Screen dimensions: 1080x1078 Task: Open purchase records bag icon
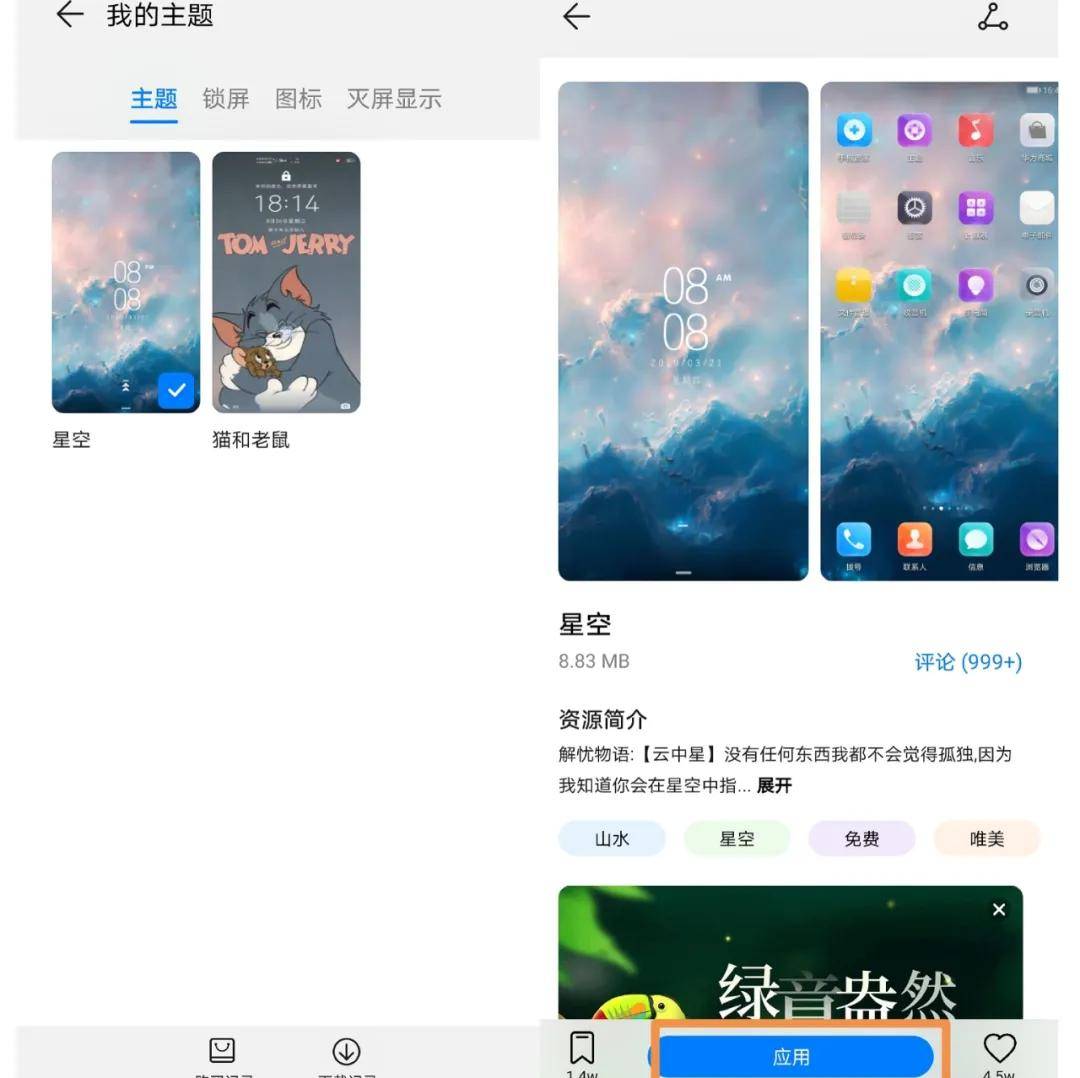click(x=222, y=1051)
